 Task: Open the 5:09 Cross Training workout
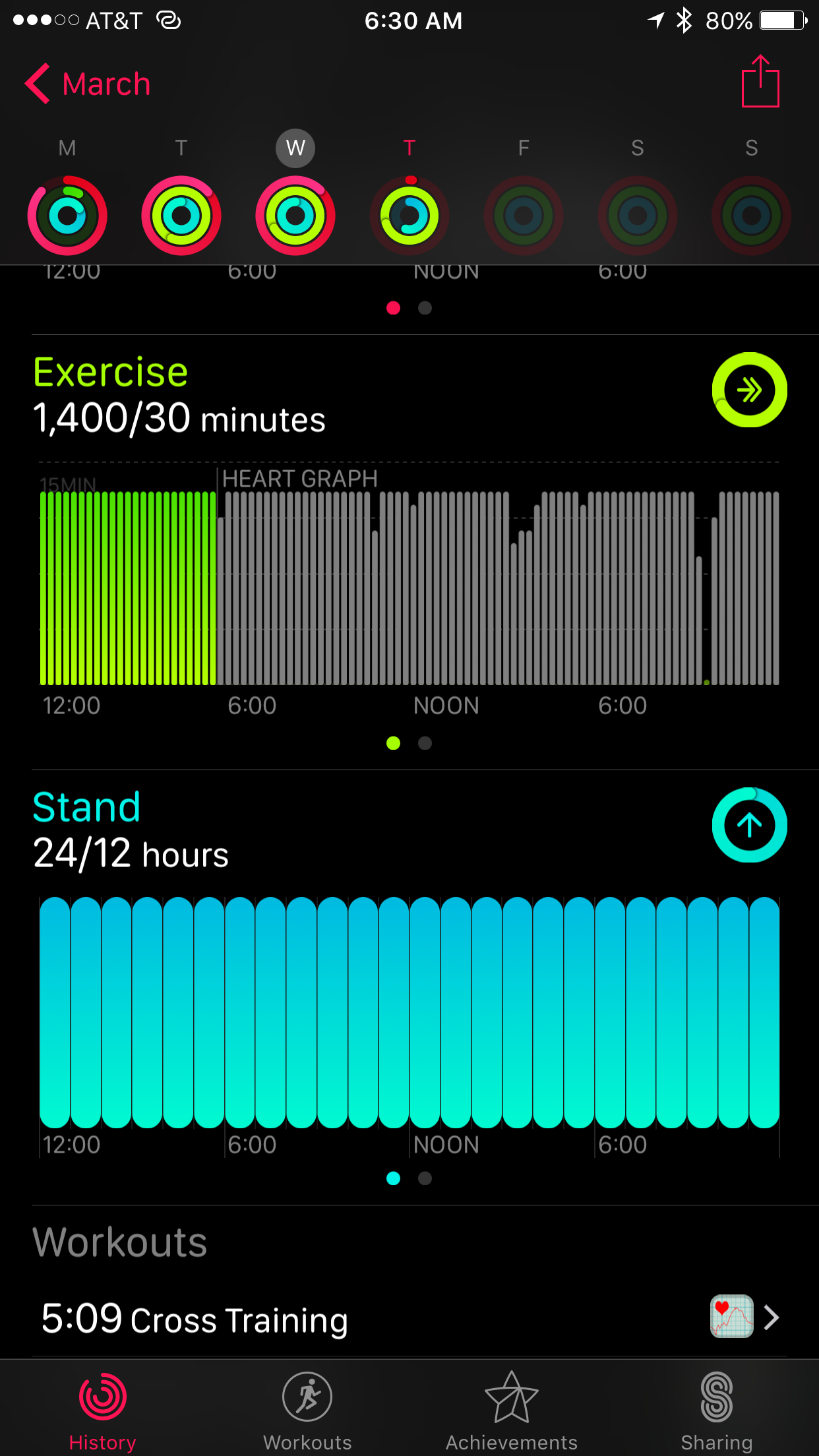[409, 1318]
